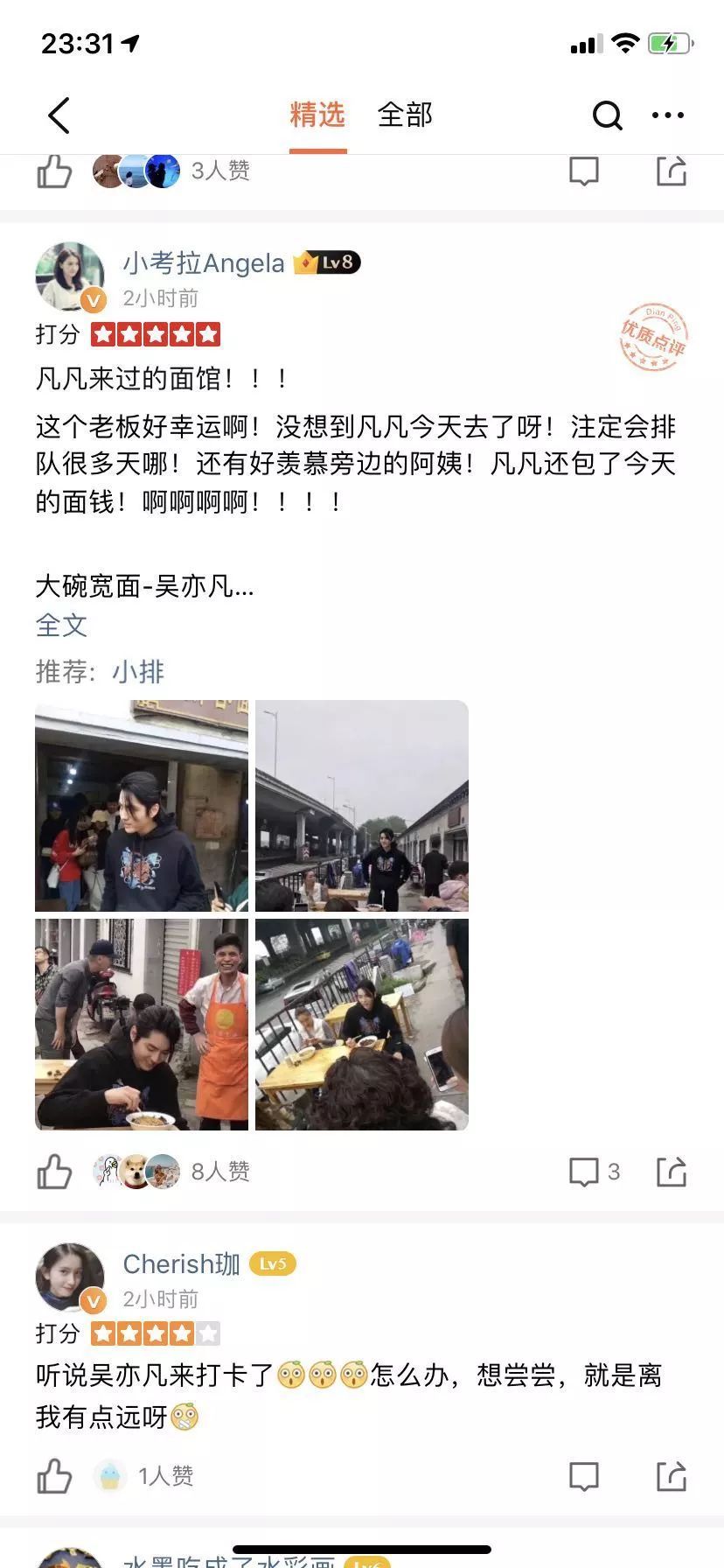Open search from the top bar
724x1568 pixels.
(x=606, y=115)
